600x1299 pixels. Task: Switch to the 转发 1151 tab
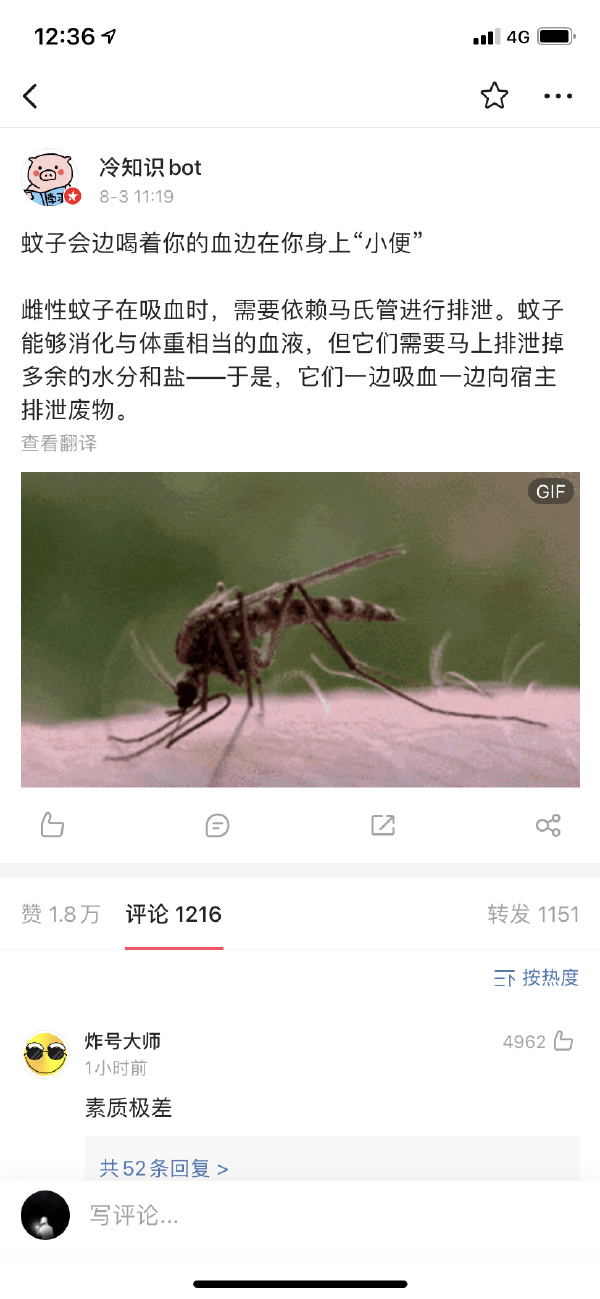[x=533, y=914]
